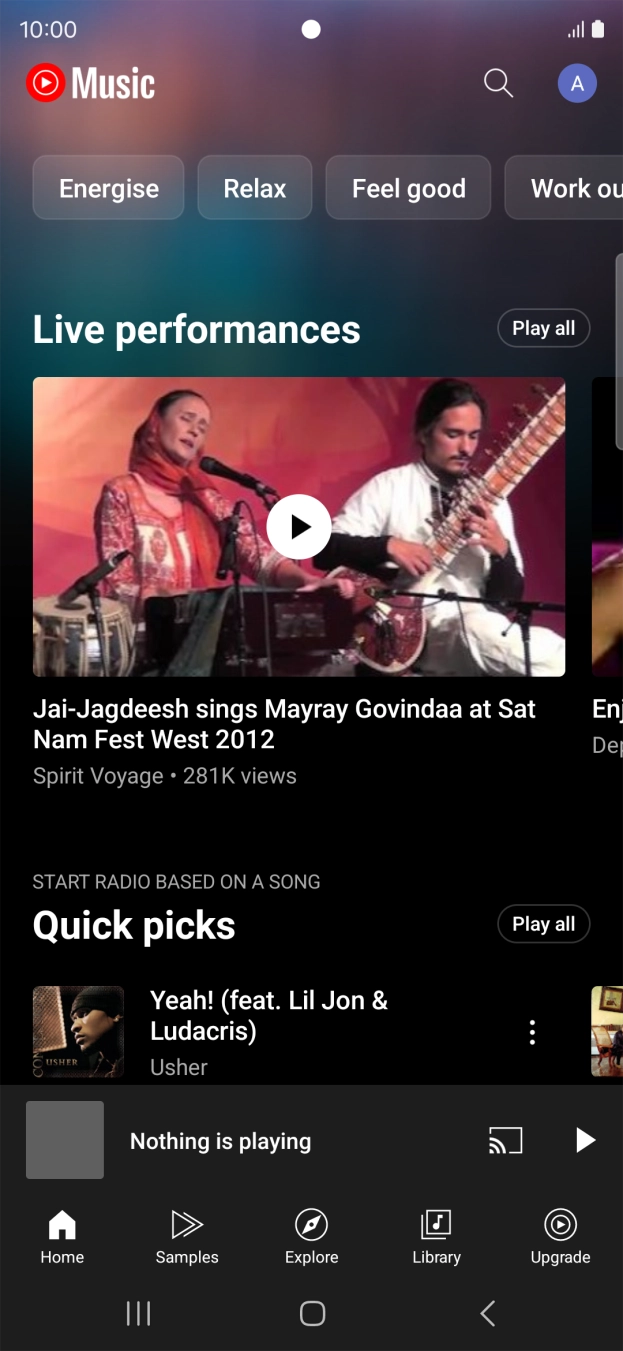This screenshot has width=623, height=1351.
Task: Tap the cast icon in mini player
Action: (x=505, y=1140)
